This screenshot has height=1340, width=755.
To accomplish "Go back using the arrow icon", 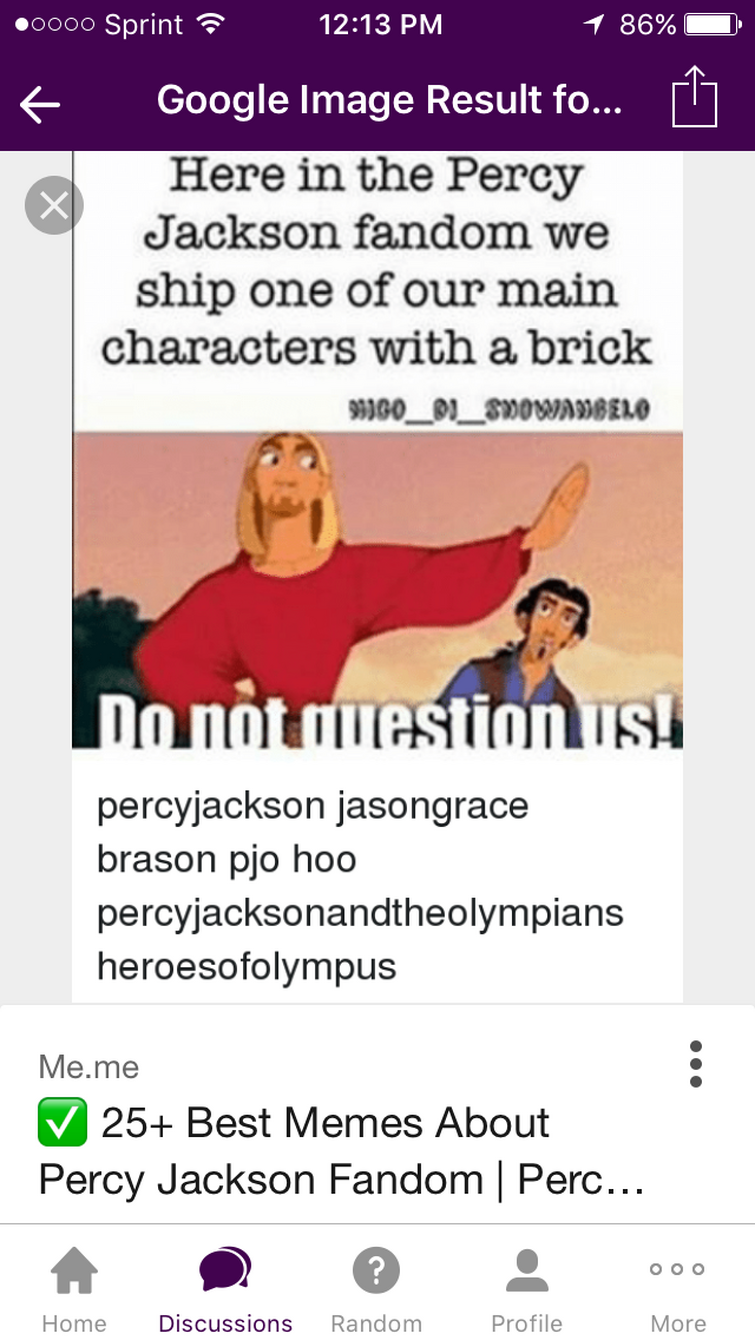I will coord(40,103).
